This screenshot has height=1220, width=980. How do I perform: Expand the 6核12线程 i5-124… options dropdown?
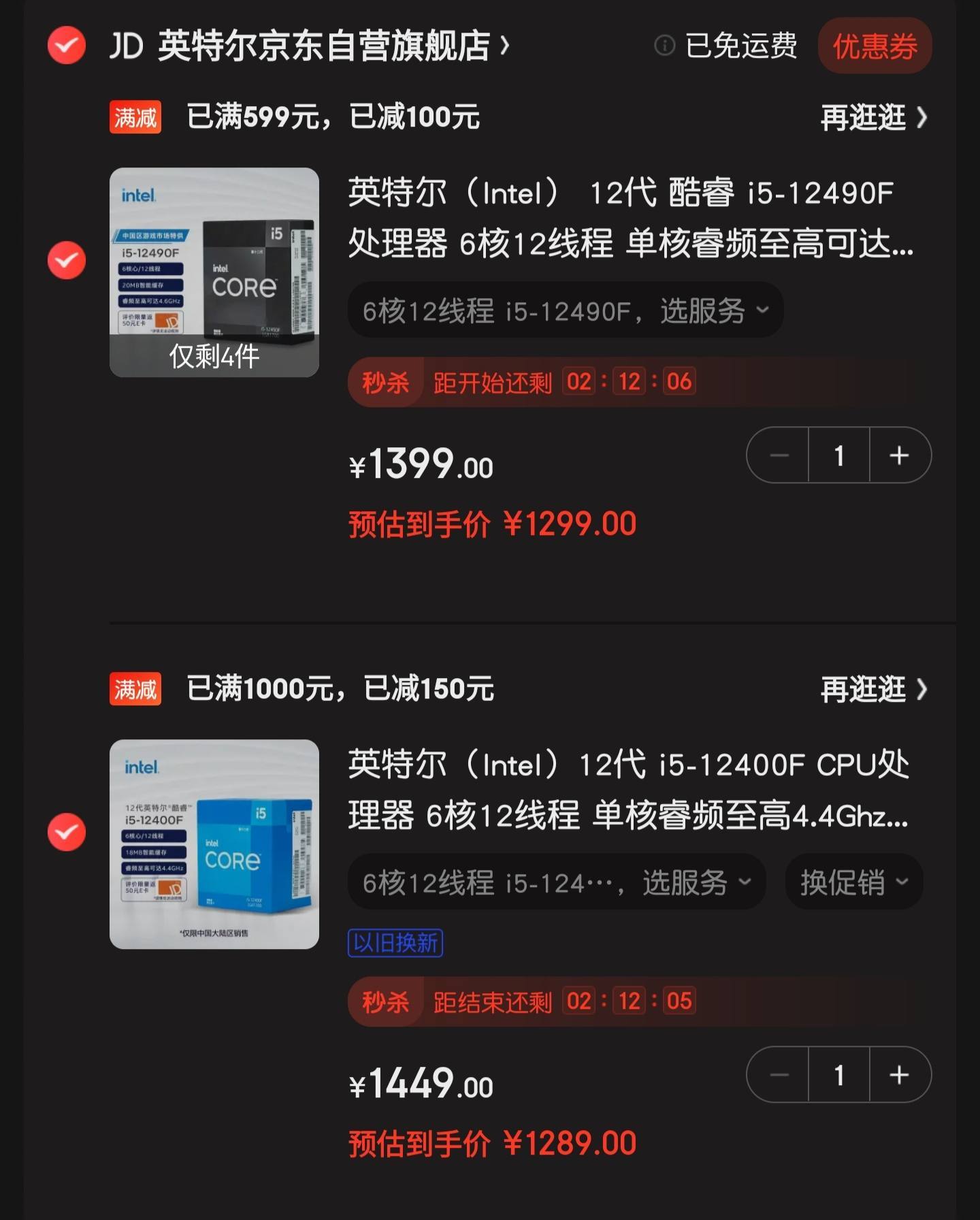[557, 882]
